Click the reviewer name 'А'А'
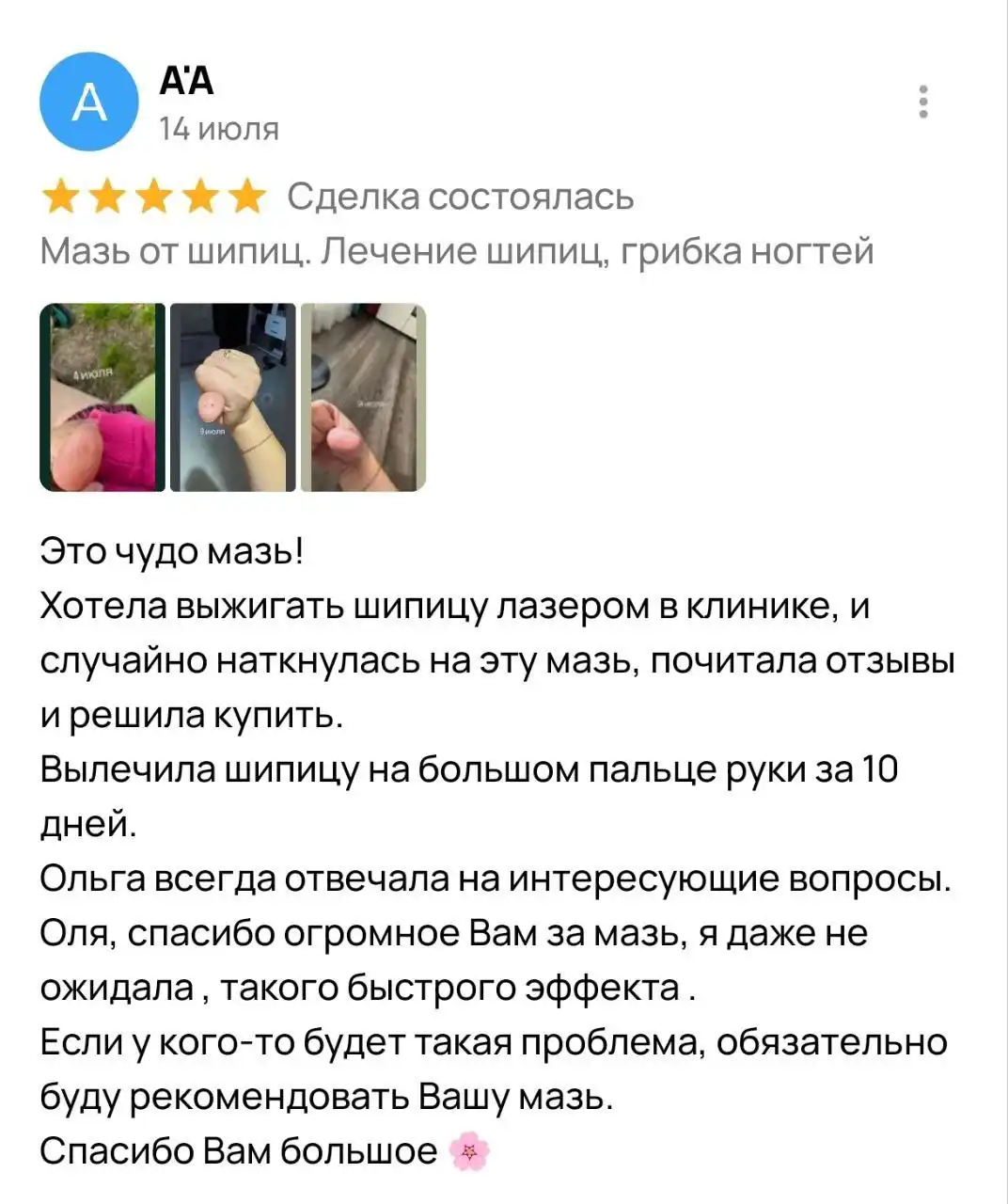 [x=187, y=83]
